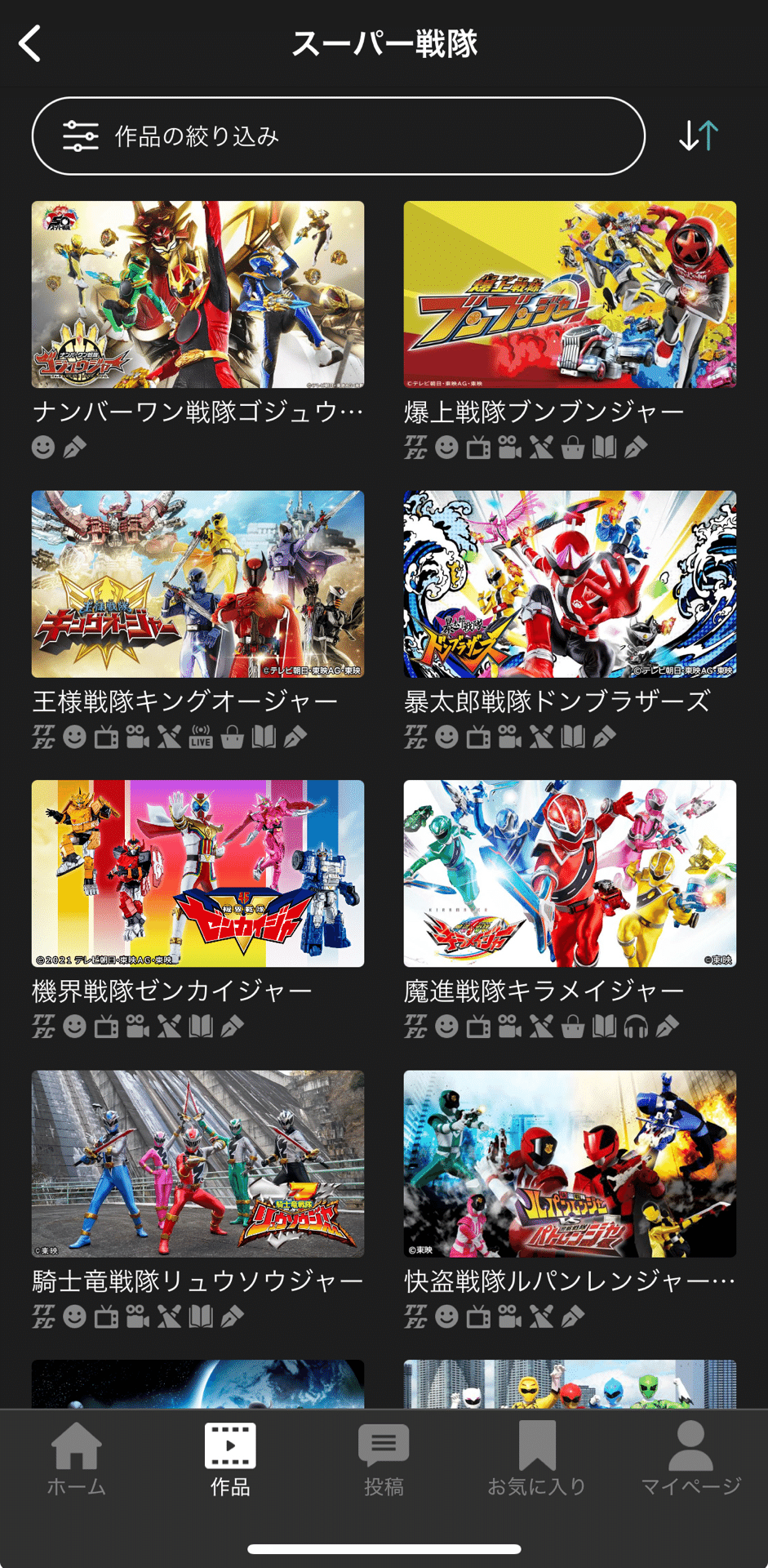The height and width of the screenshot is (1568, 768).
Task: Change the sort order with arrows icon
Action: 699,136
